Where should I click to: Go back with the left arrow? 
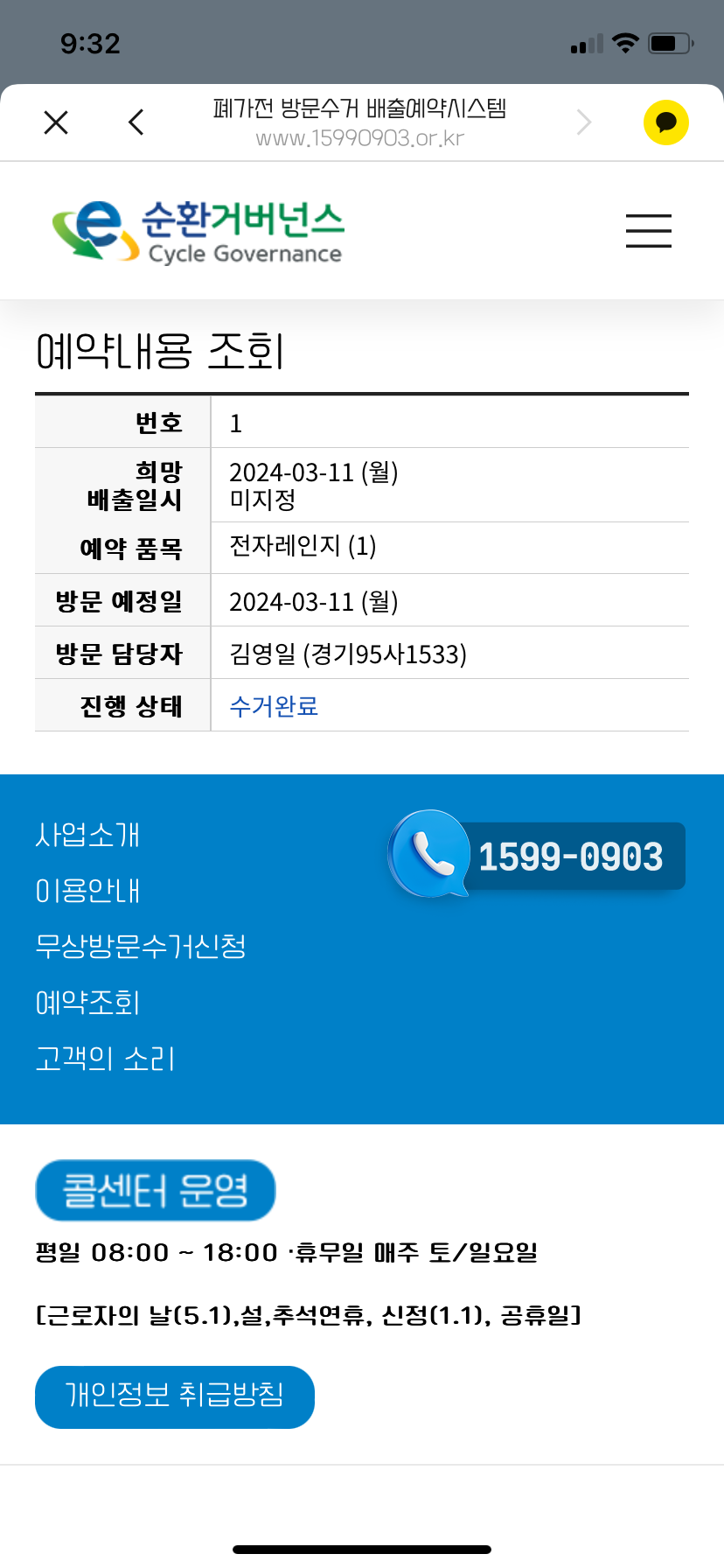[x=136, y=122]
